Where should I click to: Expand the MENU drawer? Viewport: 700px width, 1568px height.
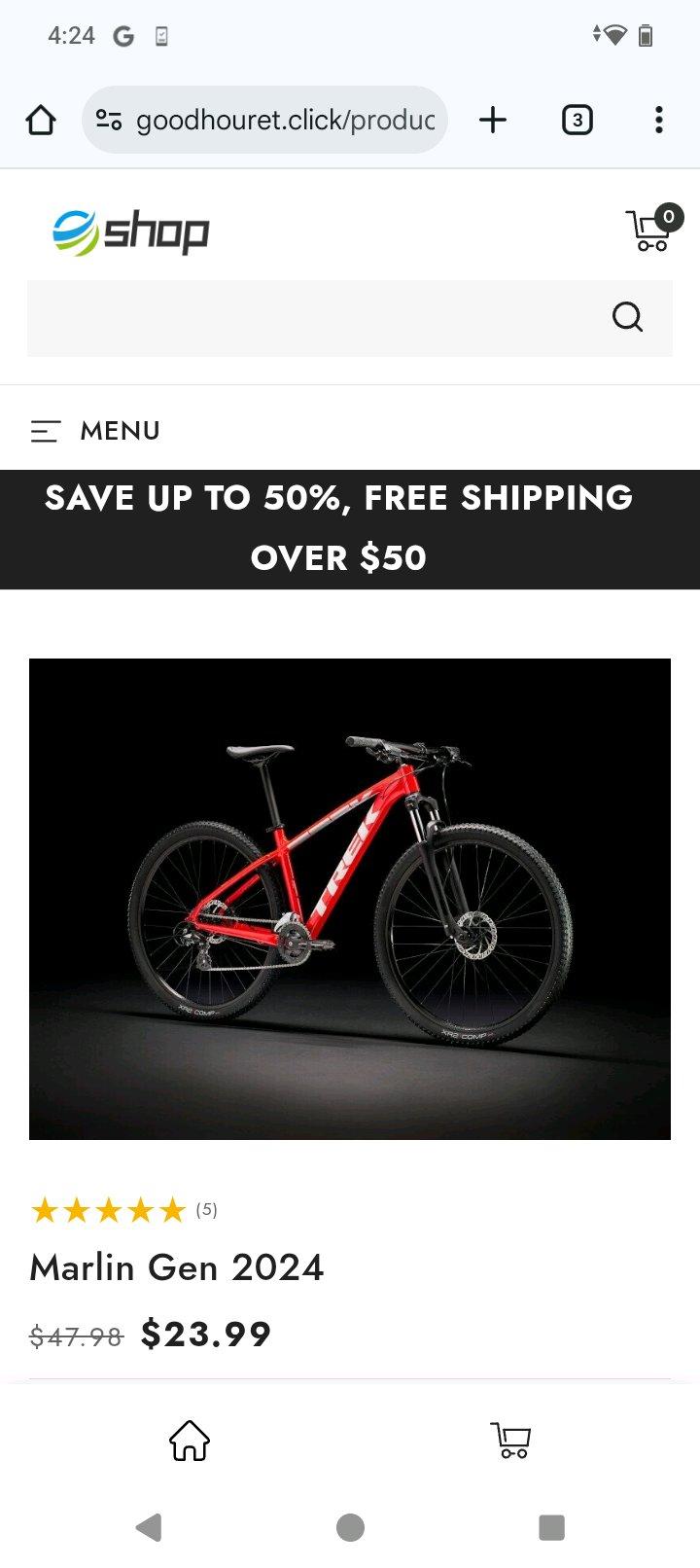pyautogui.click(x=95, y=431)
